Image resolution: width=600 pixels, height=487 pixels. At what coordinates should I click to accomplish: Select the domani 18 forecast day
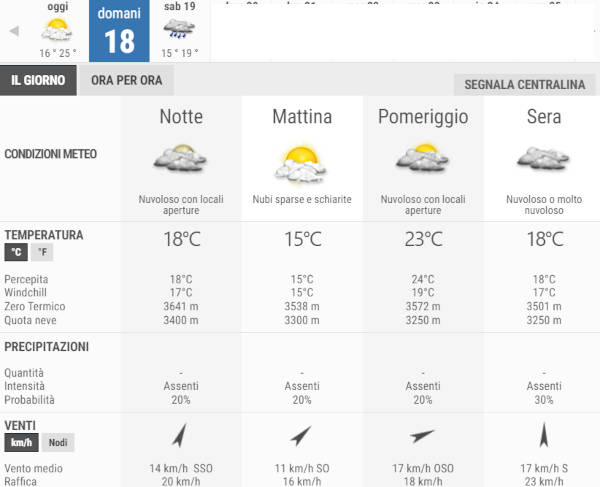pyautogui.click(x=119, y=31)
